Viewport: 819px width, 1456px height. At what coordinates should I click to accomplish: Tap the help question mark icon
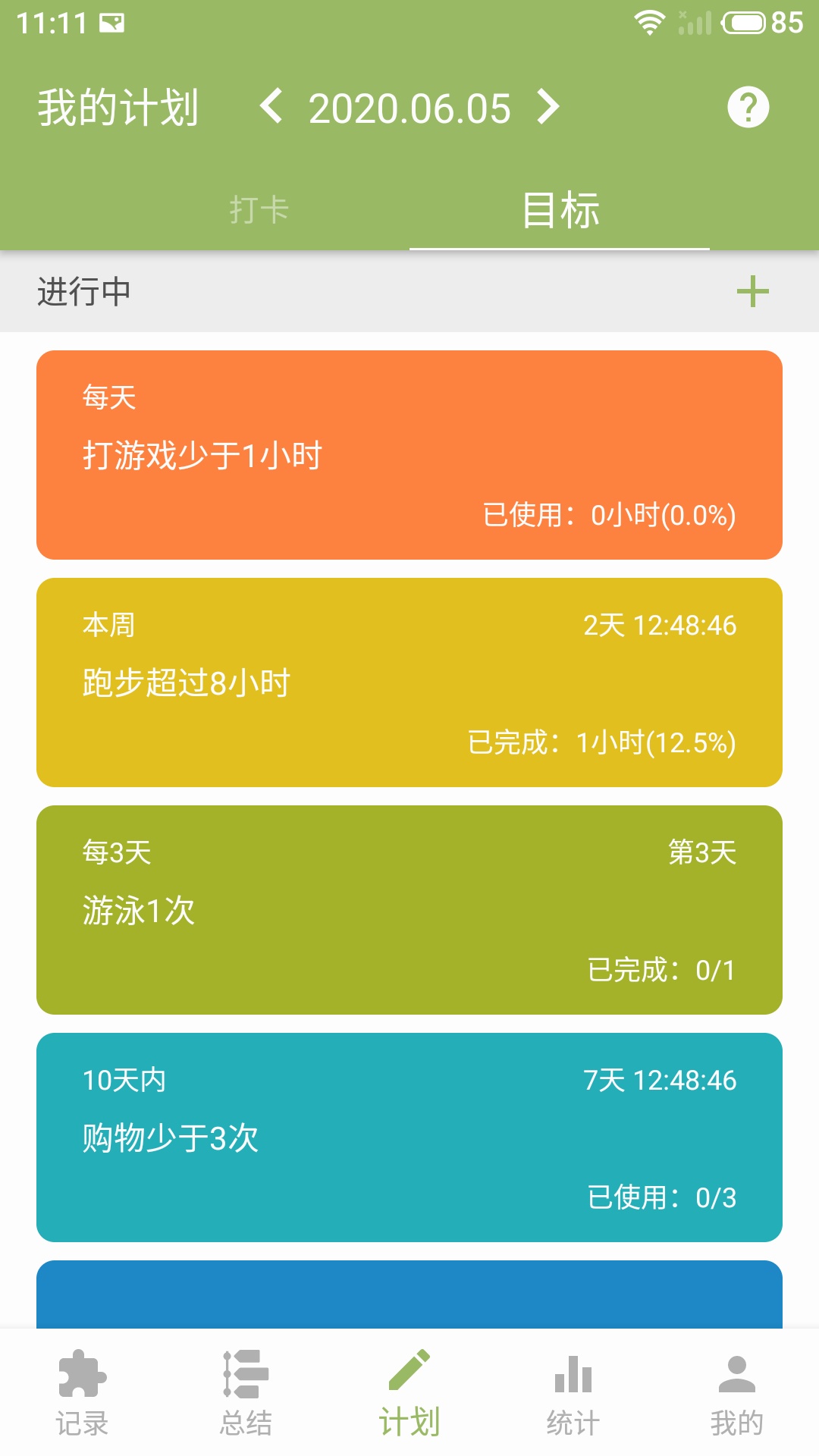tap(749, 108)
